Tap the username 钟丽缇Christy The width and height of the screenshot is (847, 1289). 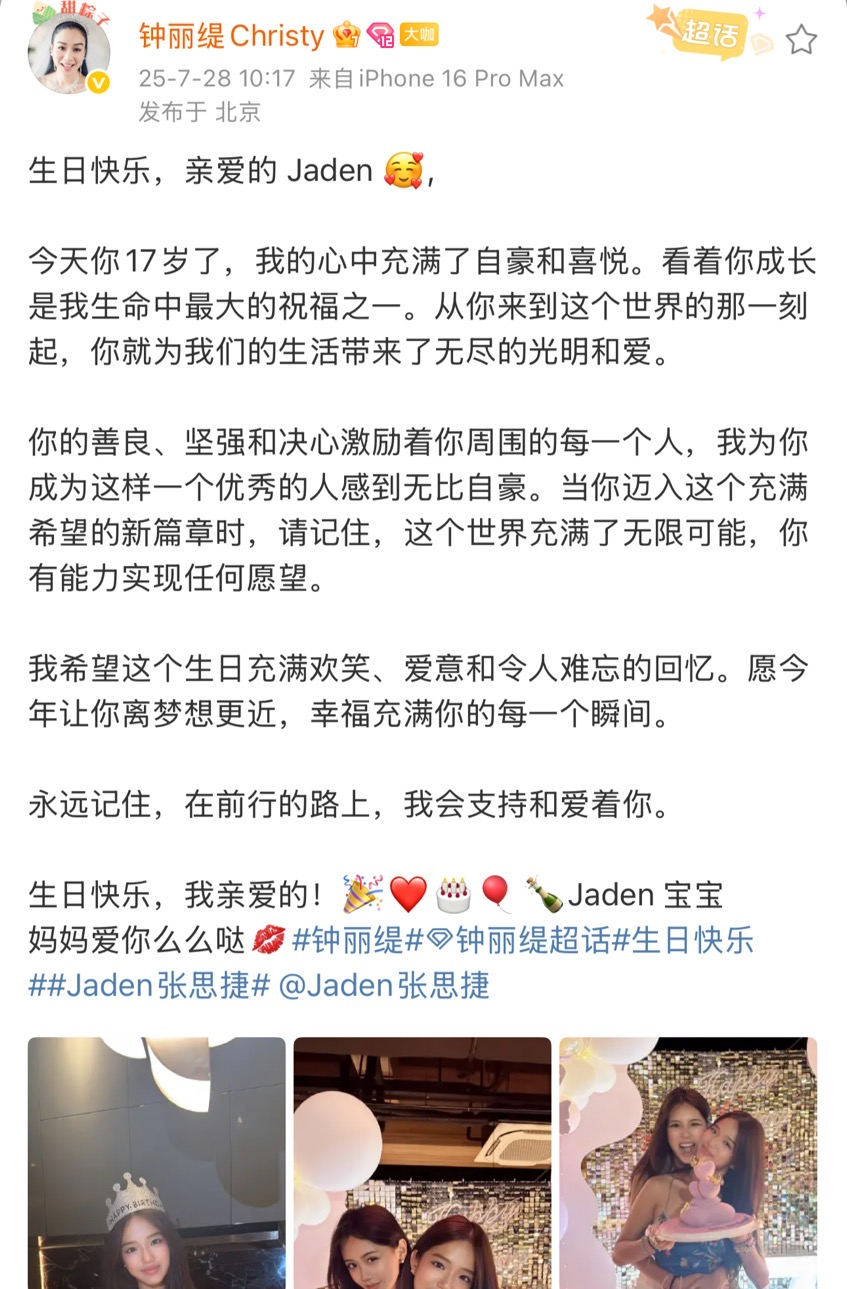231,36
